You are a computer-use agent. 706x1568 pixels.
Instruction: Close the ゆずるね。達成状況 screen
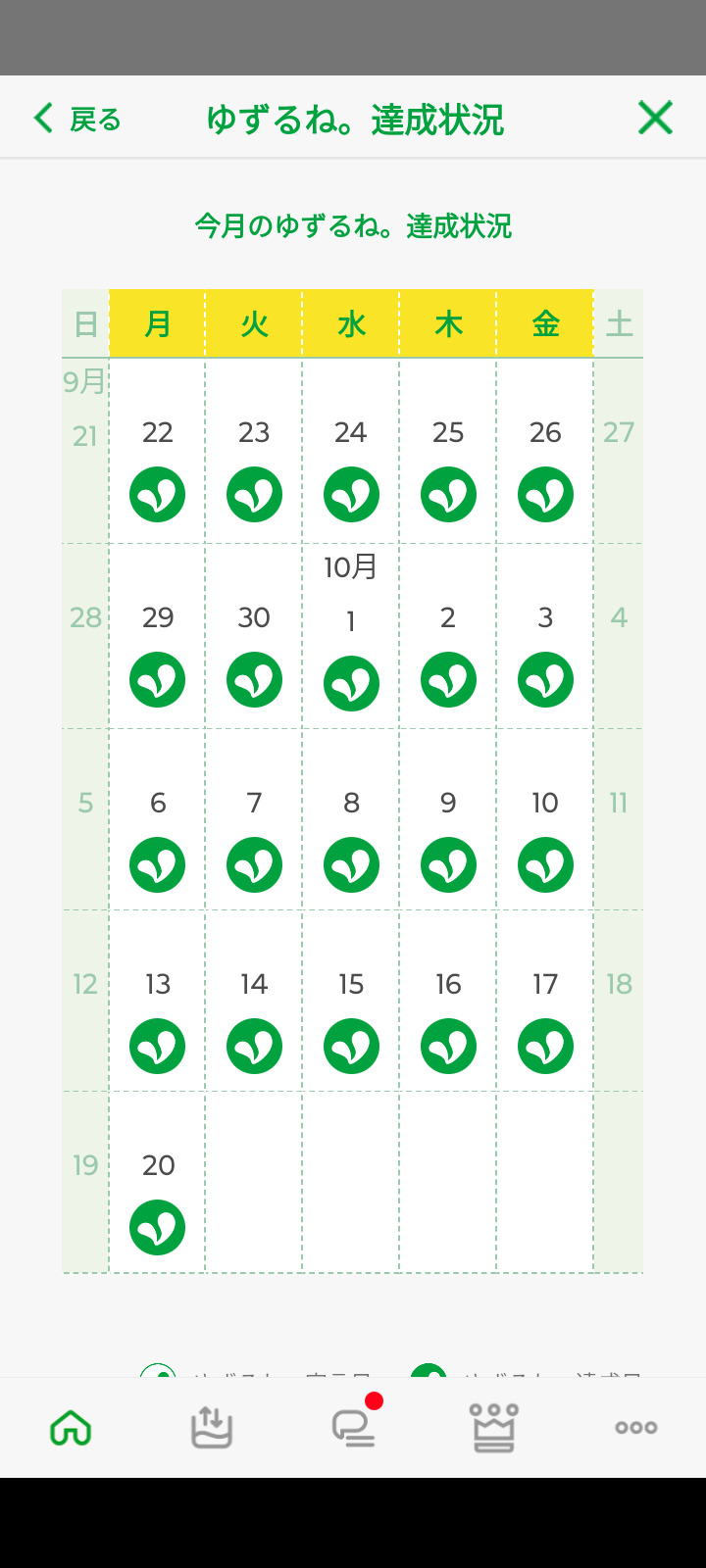[655, 119]
